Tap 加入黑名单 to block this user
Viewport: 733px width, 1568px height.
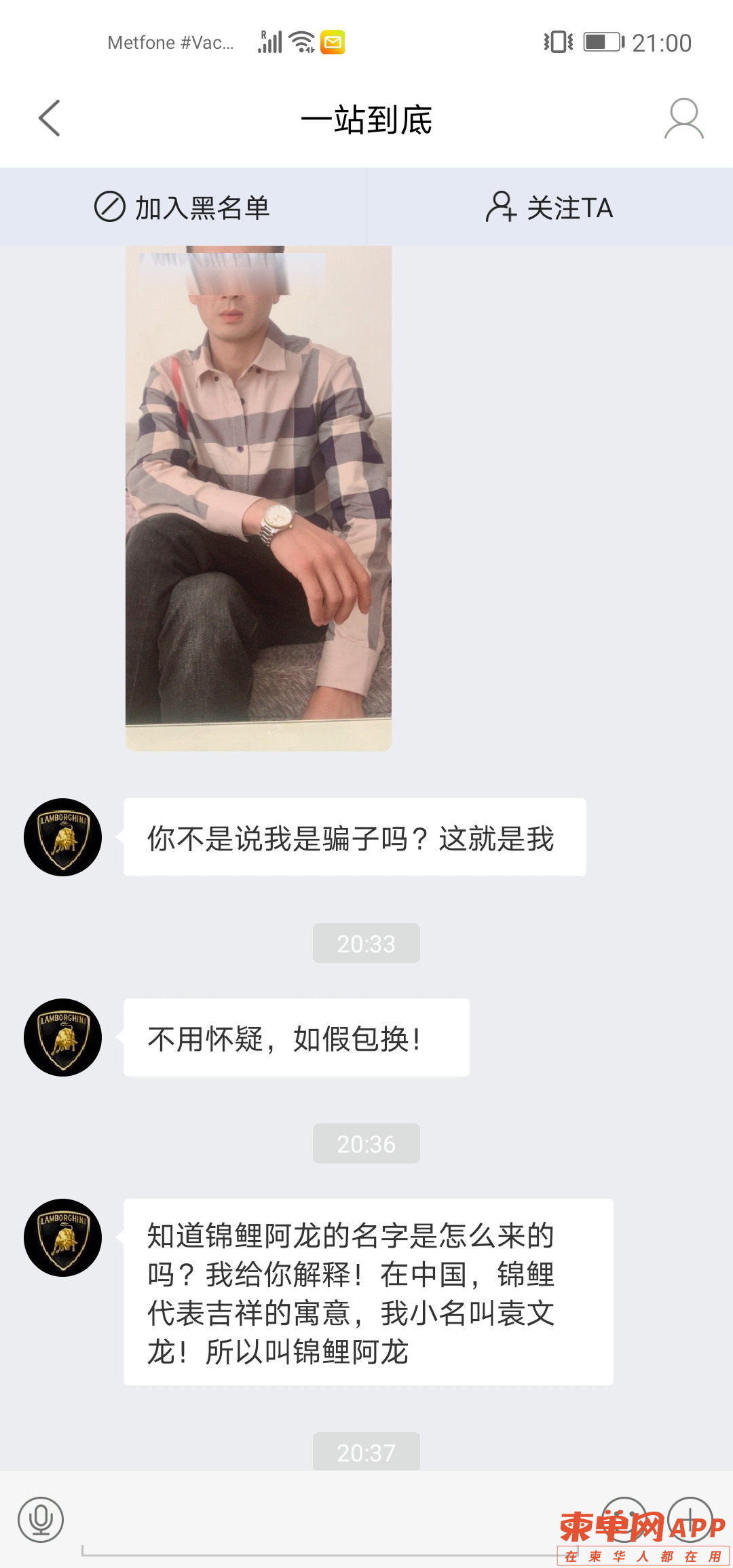(x=182, y=207)
